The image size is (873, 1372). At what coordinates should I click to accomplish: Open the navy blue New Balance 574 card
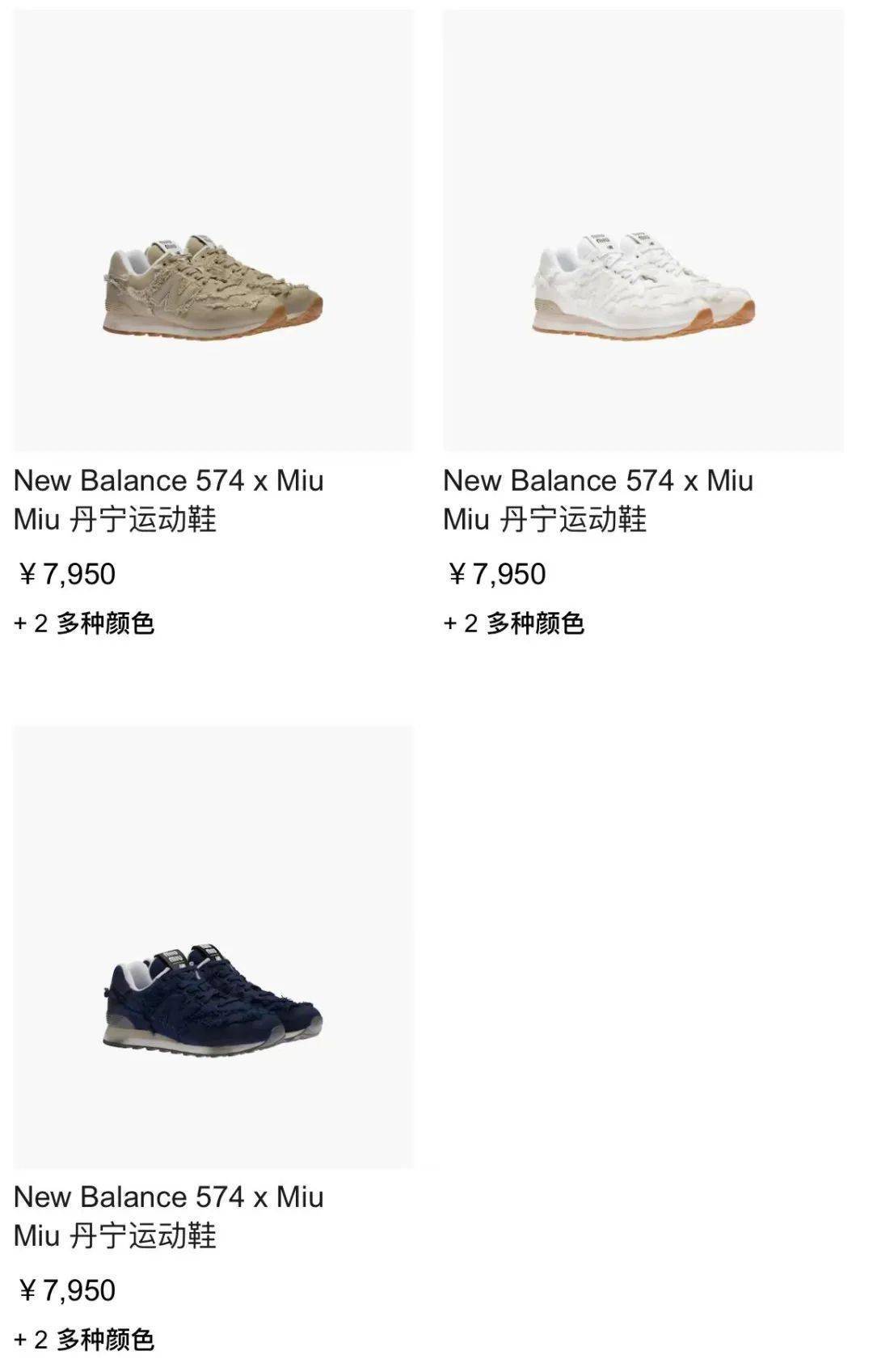[213, 1003]
